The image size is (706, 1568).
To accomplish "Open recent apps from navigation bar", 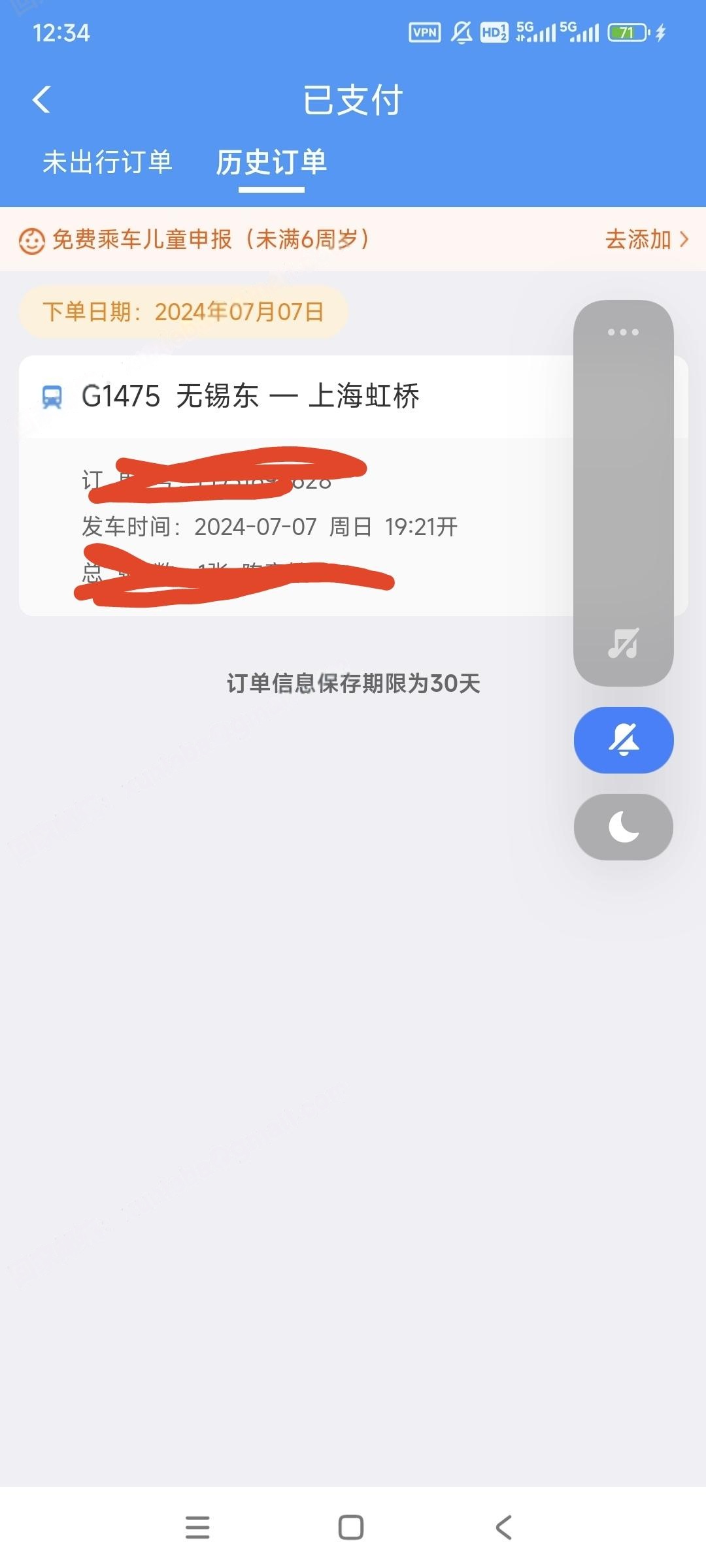I will point(197,1527).
